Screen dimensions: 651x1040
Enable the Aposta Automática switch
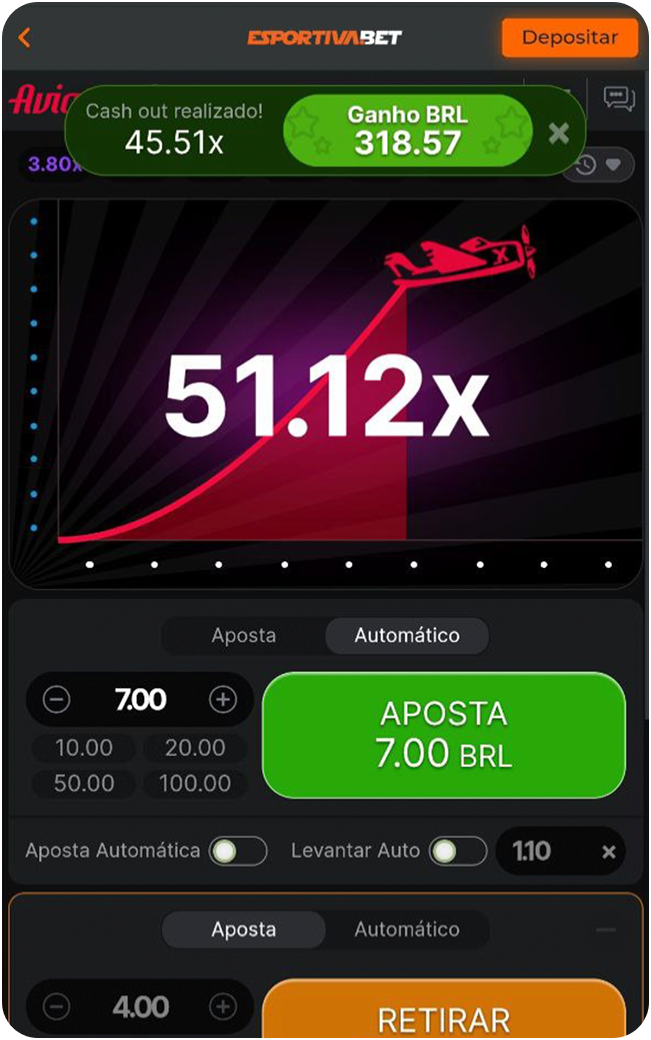[238, 851]
